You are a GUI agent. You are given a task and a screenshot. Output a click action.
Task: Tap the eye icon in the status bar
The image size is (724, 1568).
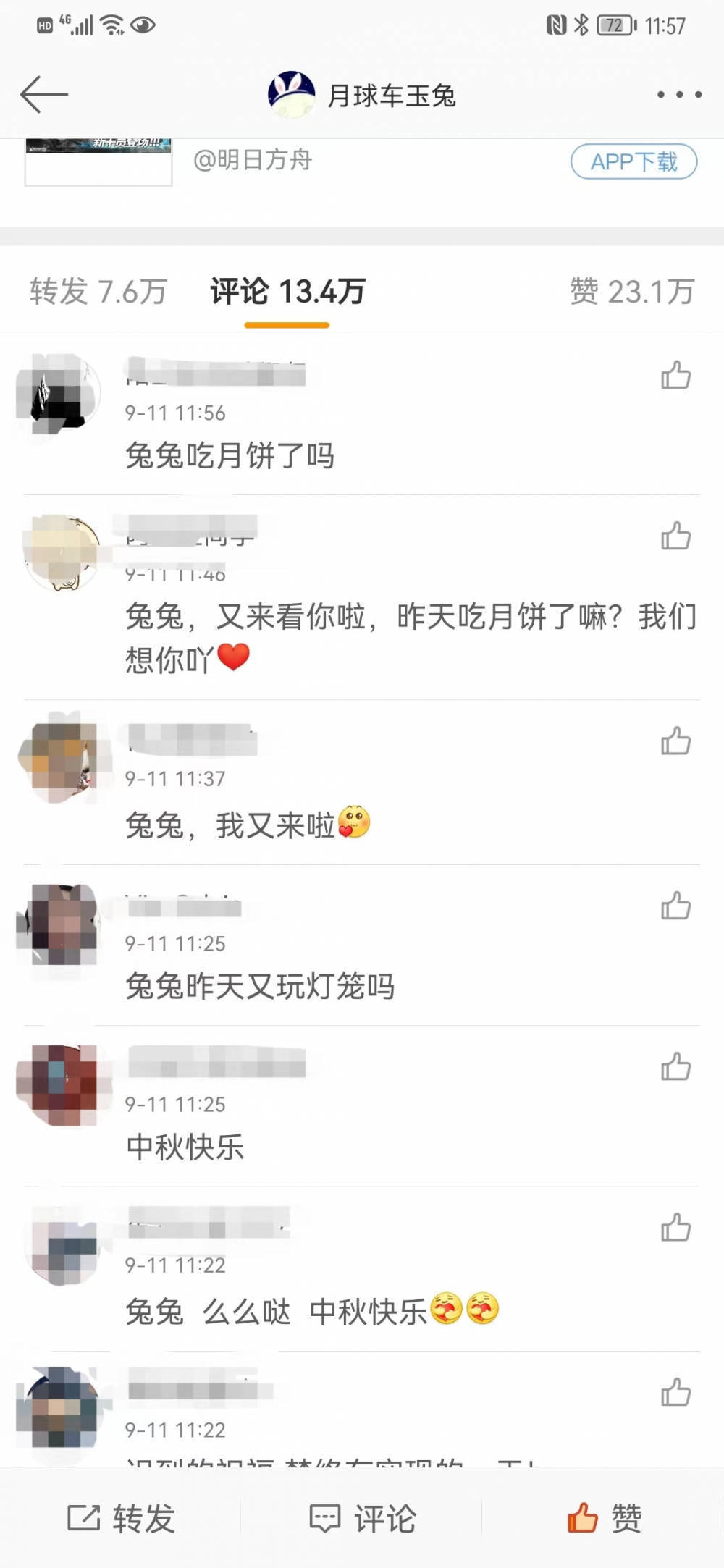coord(144,22)
